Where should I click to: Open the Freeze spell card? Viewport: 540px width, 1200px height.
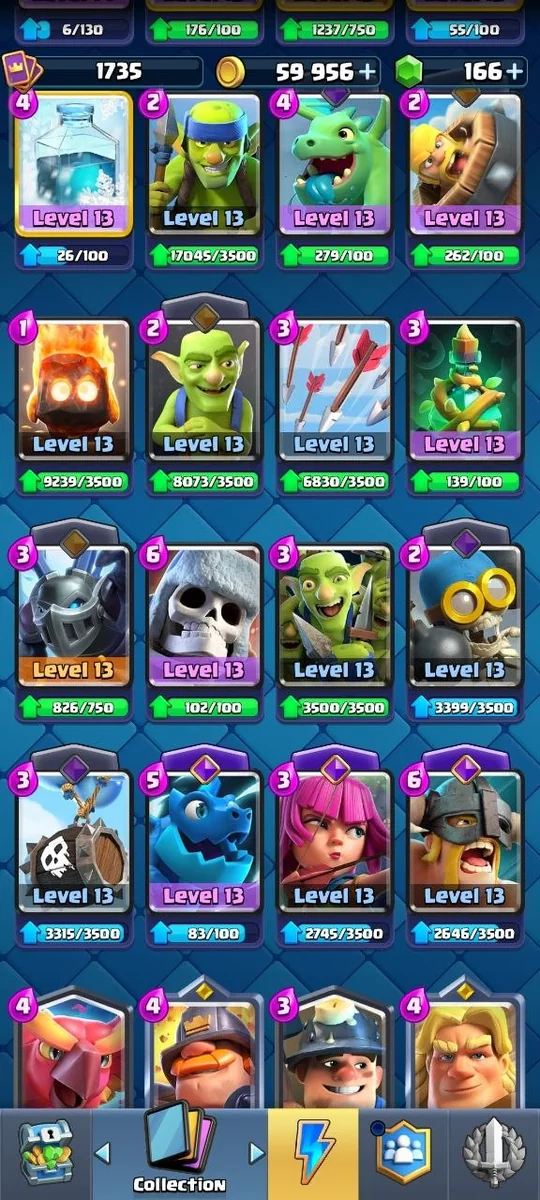73,164
